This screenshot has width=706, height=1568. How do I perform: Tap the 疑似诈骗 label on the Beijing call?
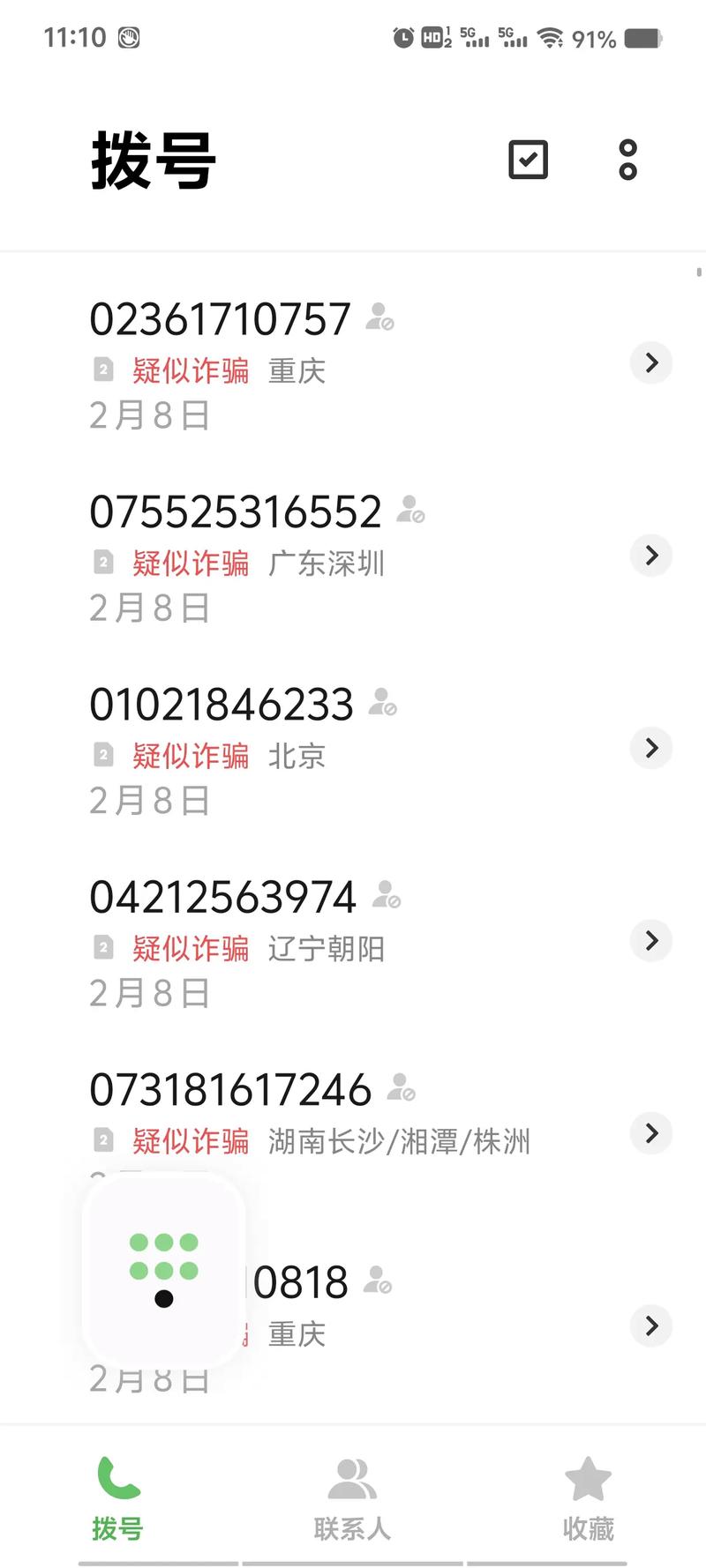(191, 757)
